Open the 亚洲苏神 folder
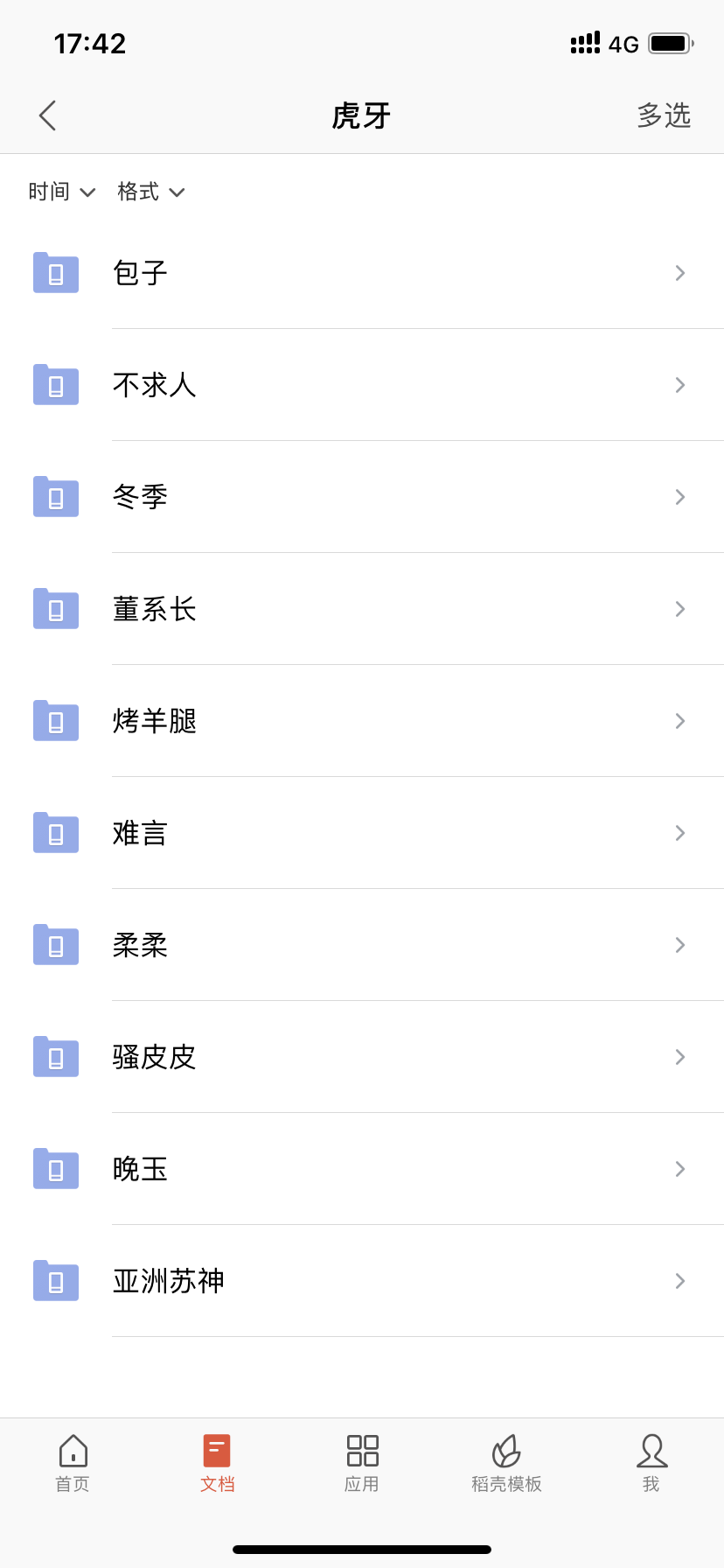Image resolution: width=724 pixels, height=1568 pixels. click(362, 1281)
